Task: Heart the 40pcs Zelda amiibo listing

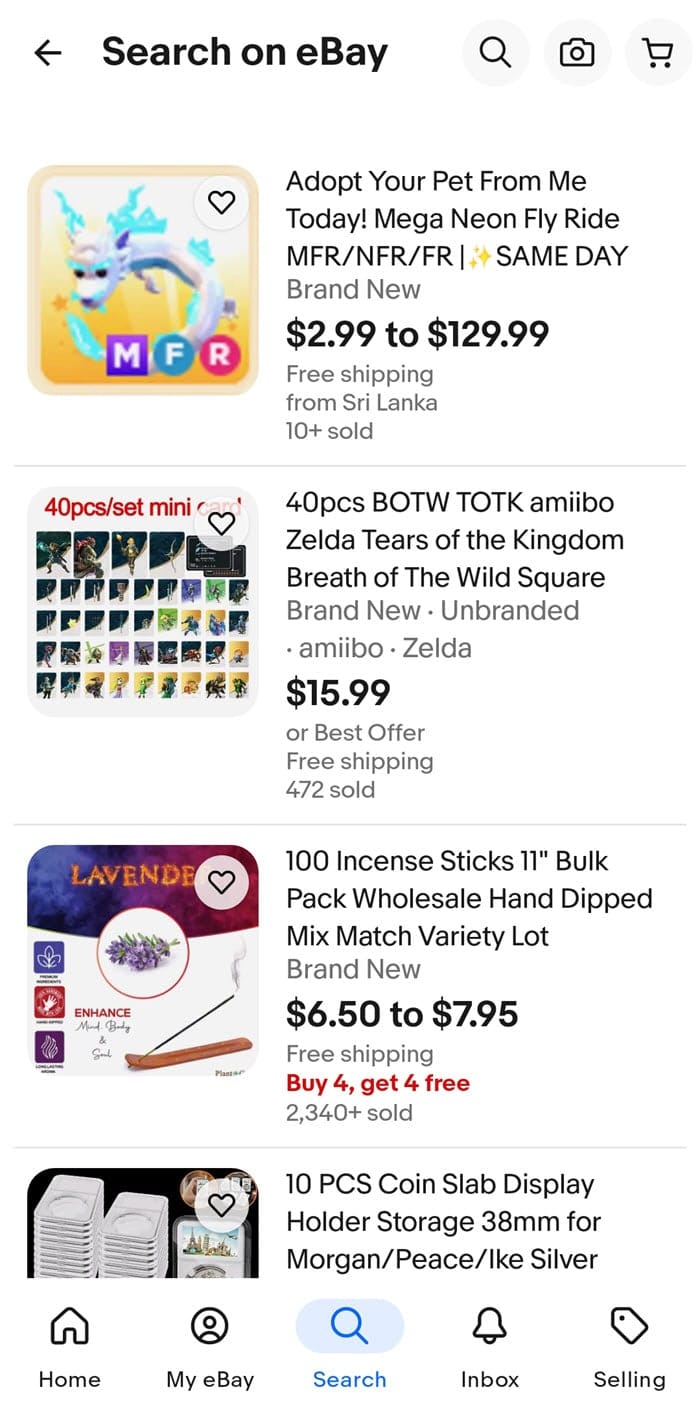Action: click(221, 523)
